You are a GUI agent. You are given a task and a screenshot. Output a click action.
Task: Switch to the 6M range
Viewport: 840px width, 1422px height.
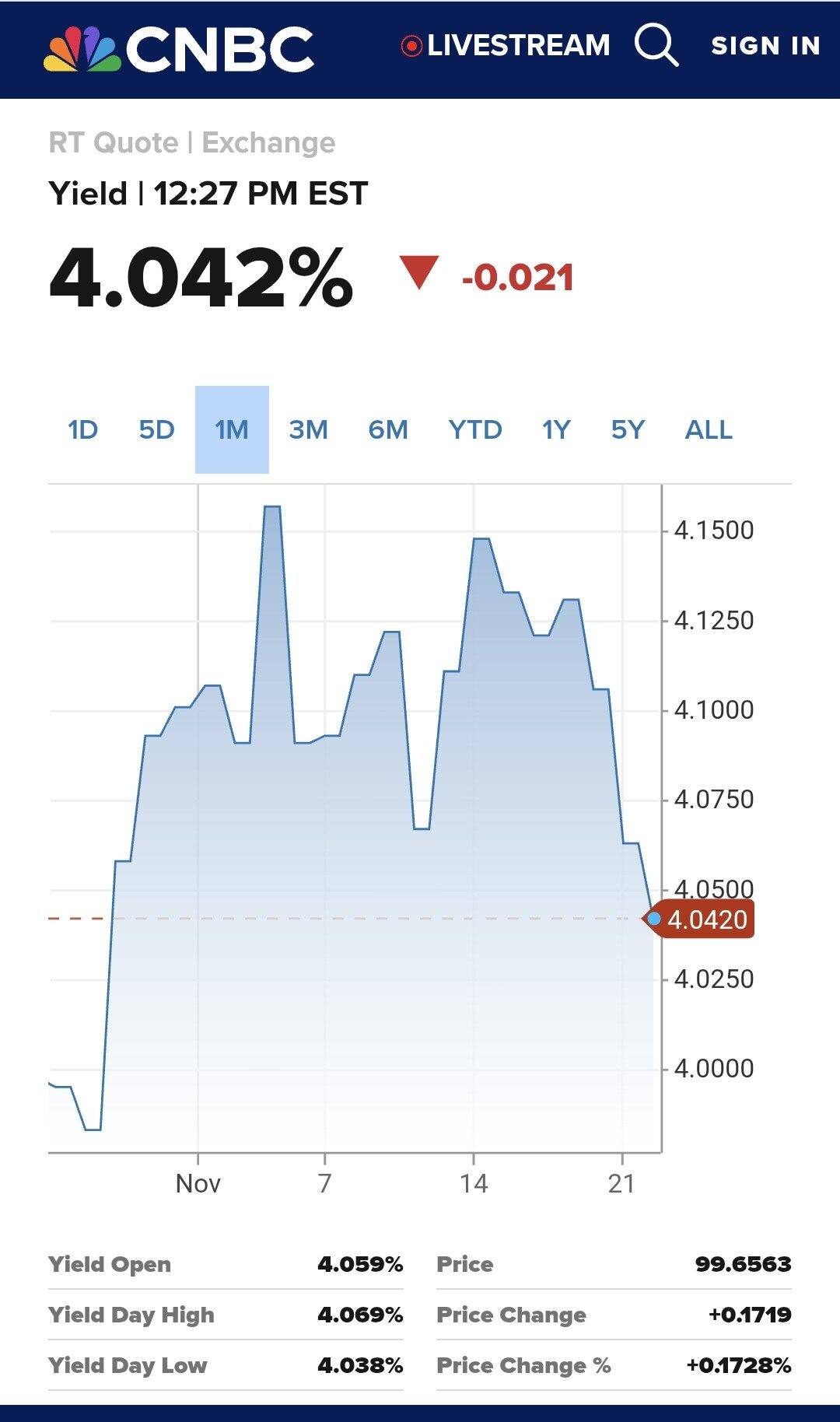pyautogui.click(x=387, y=429)
